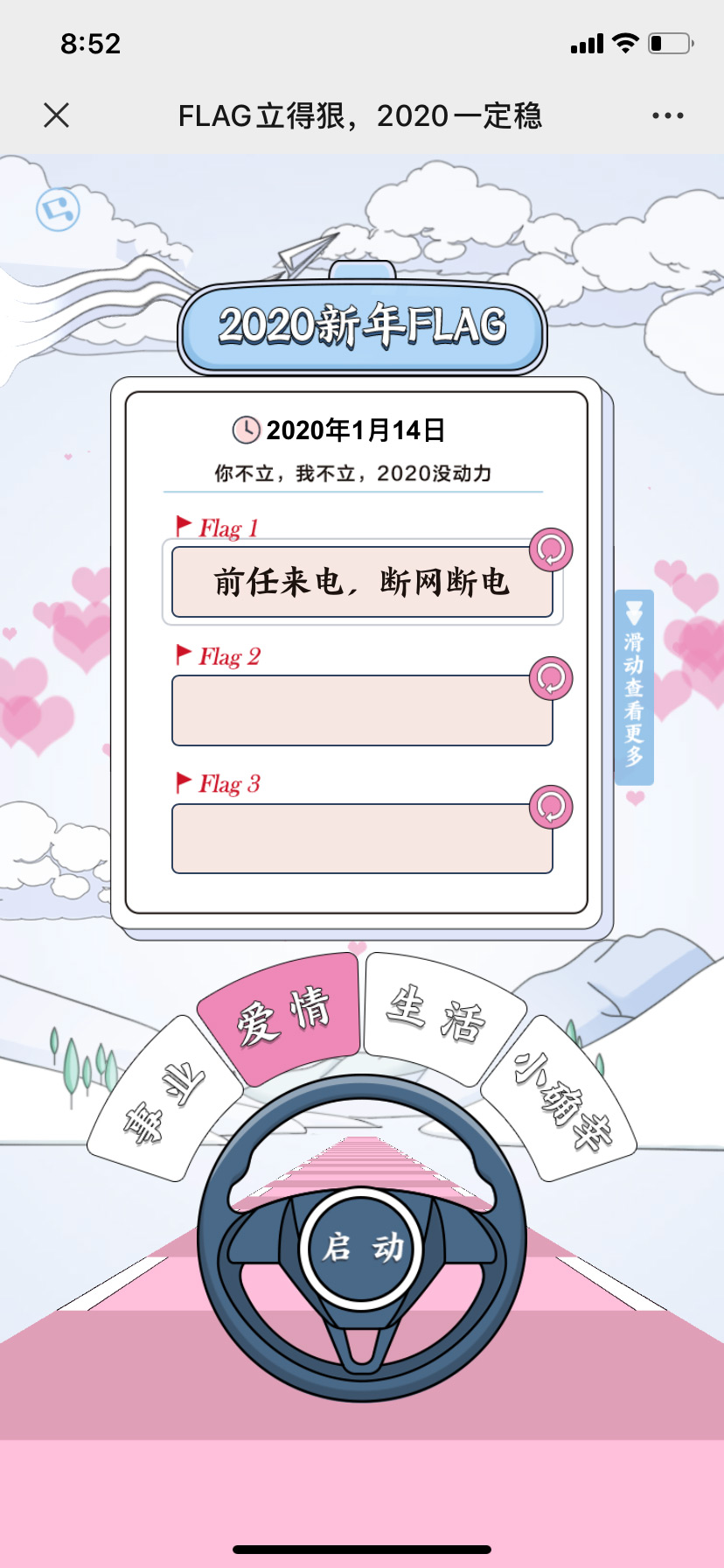
Task: Refresh the Flag 2 suggestion
Action: [x=551, y=678]
